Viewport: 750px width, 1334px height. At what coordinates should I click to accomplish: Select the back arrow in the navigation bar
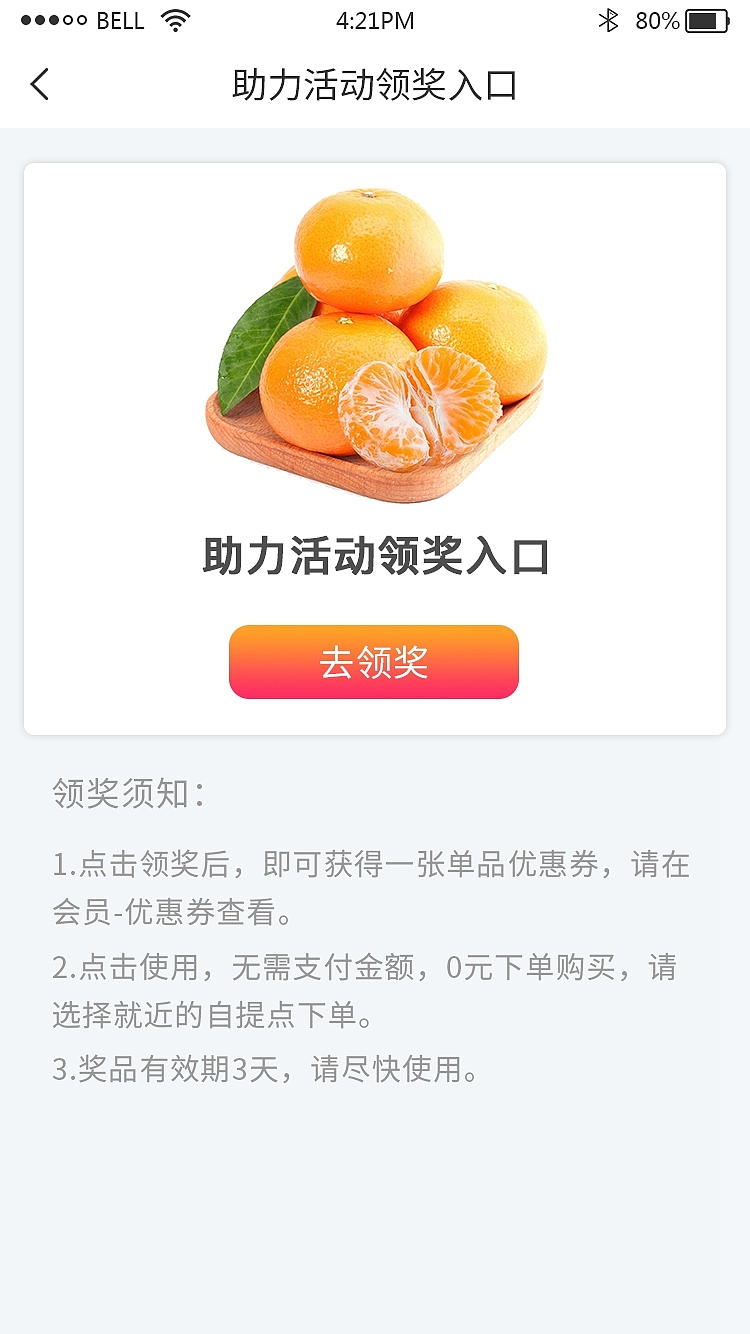click(38, 85)
